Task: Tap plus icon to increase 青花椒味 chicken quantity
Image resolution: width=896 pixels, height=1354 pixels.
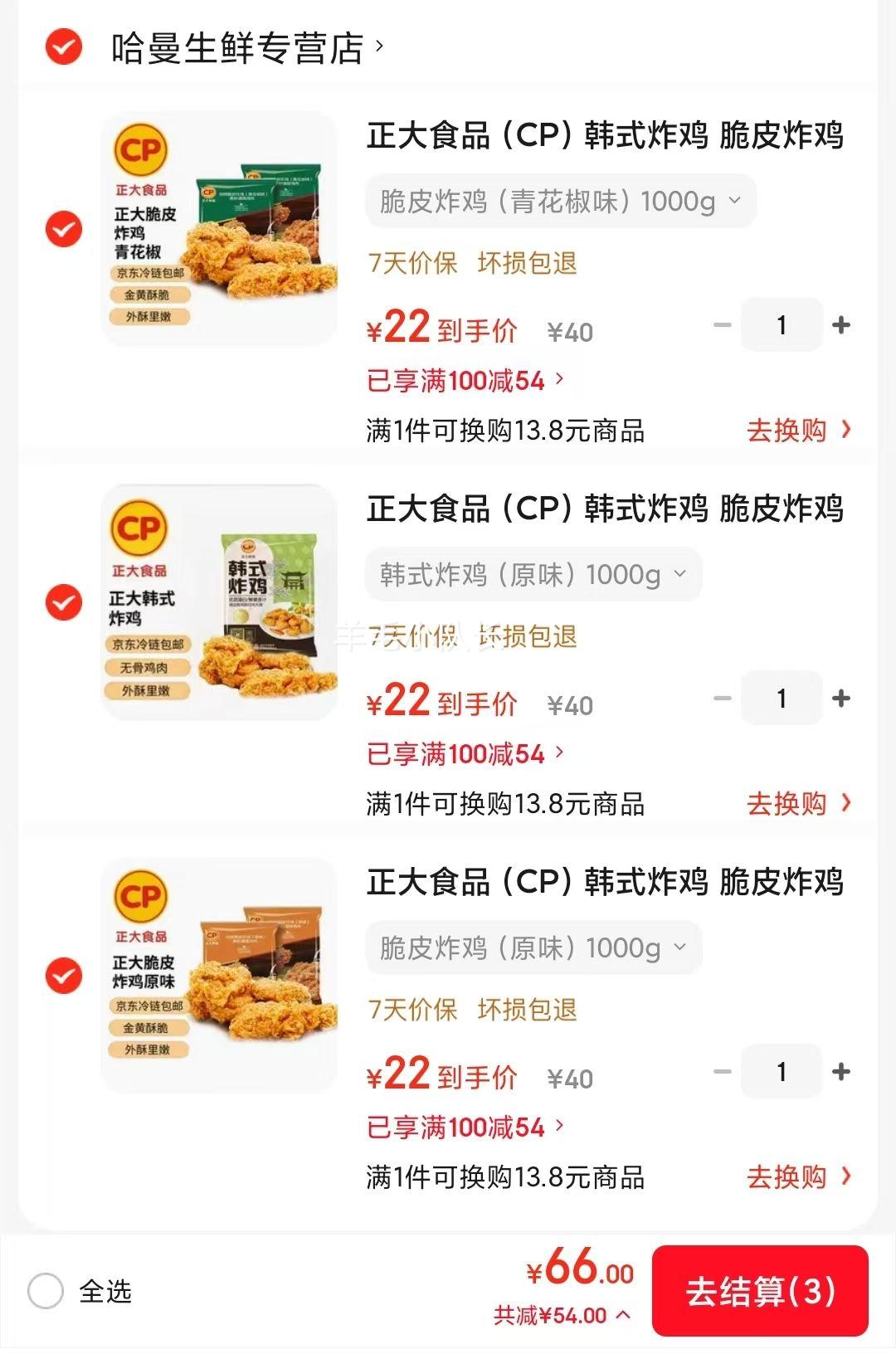Action: coord(842,324)
